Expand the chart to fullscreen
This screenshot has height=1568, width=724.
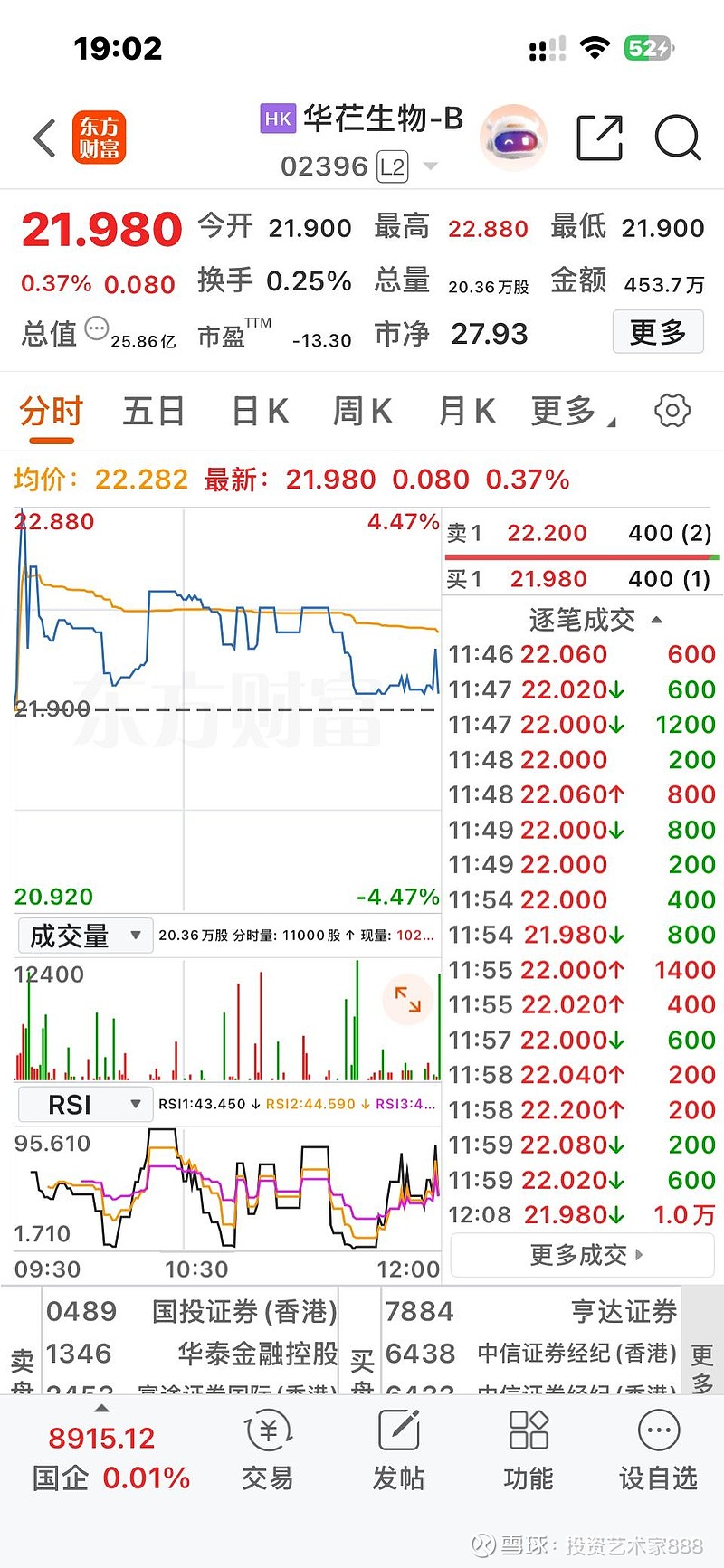coord(407,999)
